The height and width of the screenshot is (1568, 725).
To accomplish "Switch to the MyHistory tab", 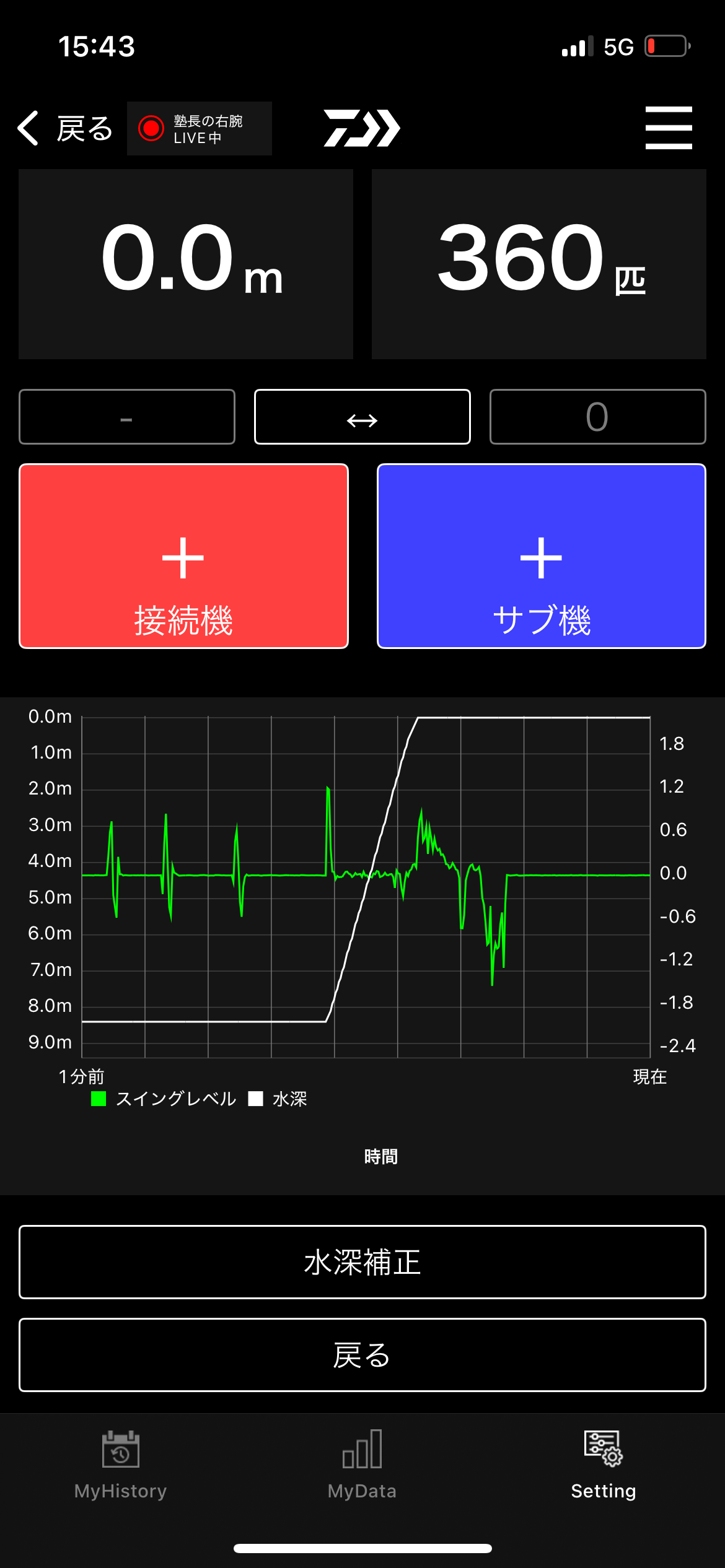I will (x=121, y=1465).
